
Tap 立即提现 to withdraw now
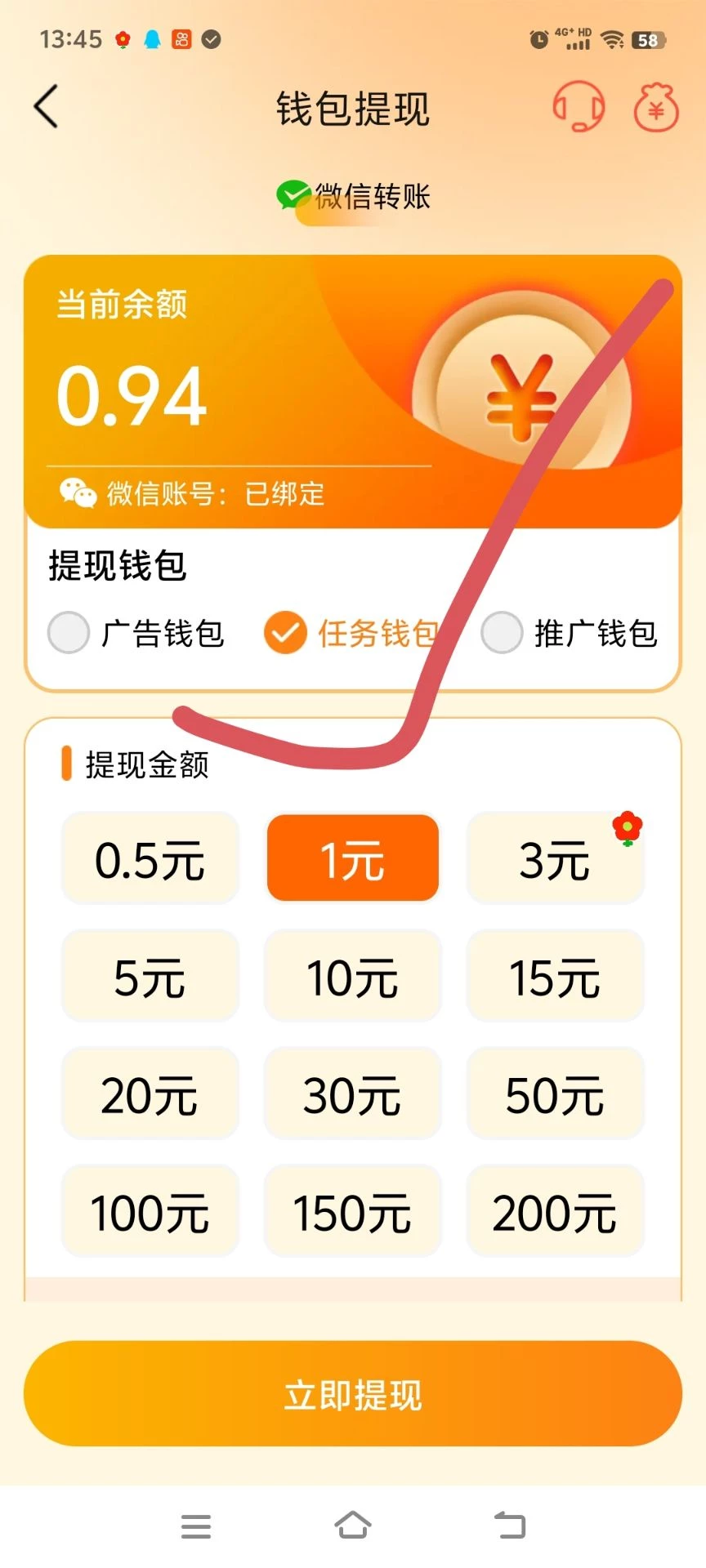(x=353, y=1394)
